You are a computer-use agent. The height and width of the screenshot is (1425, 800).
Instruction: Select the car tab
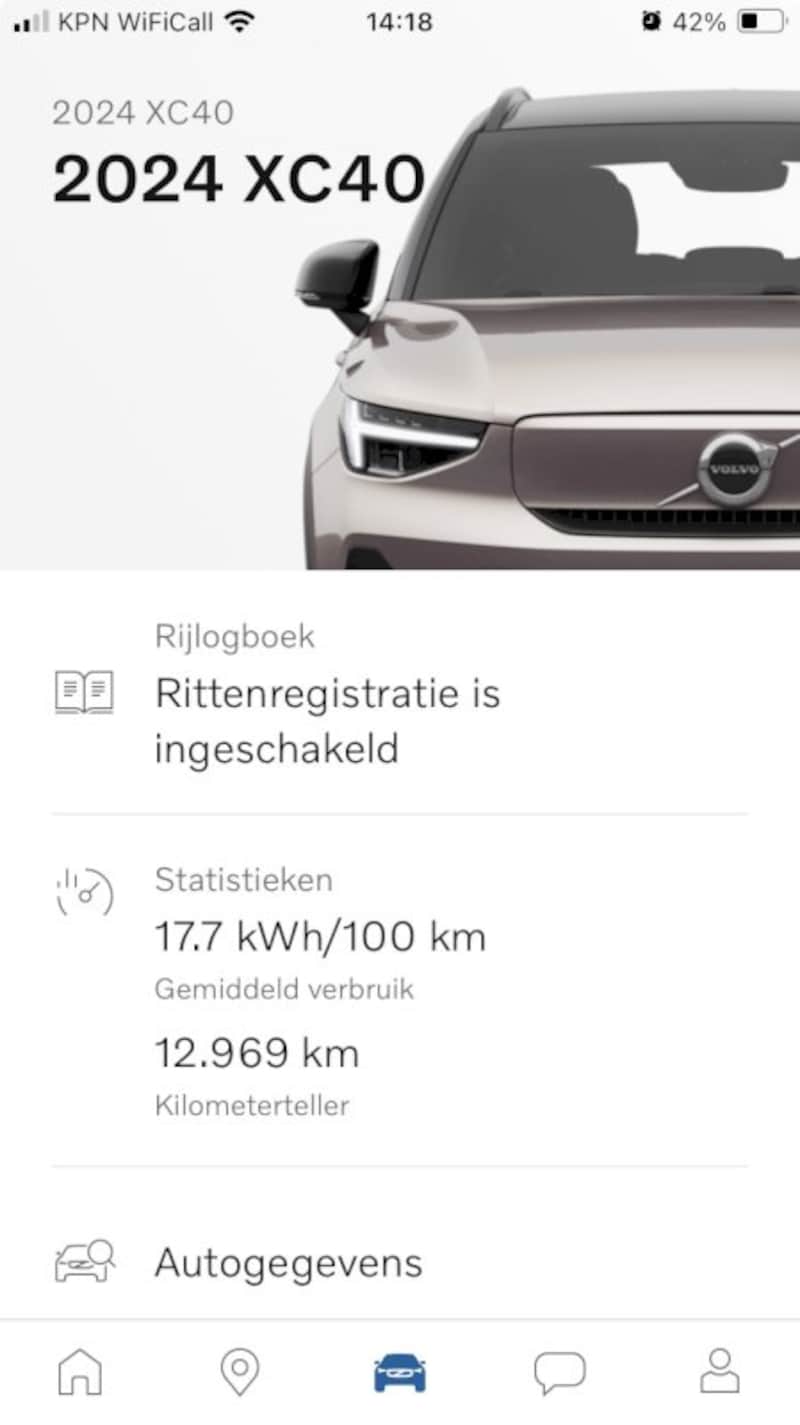400,1372
